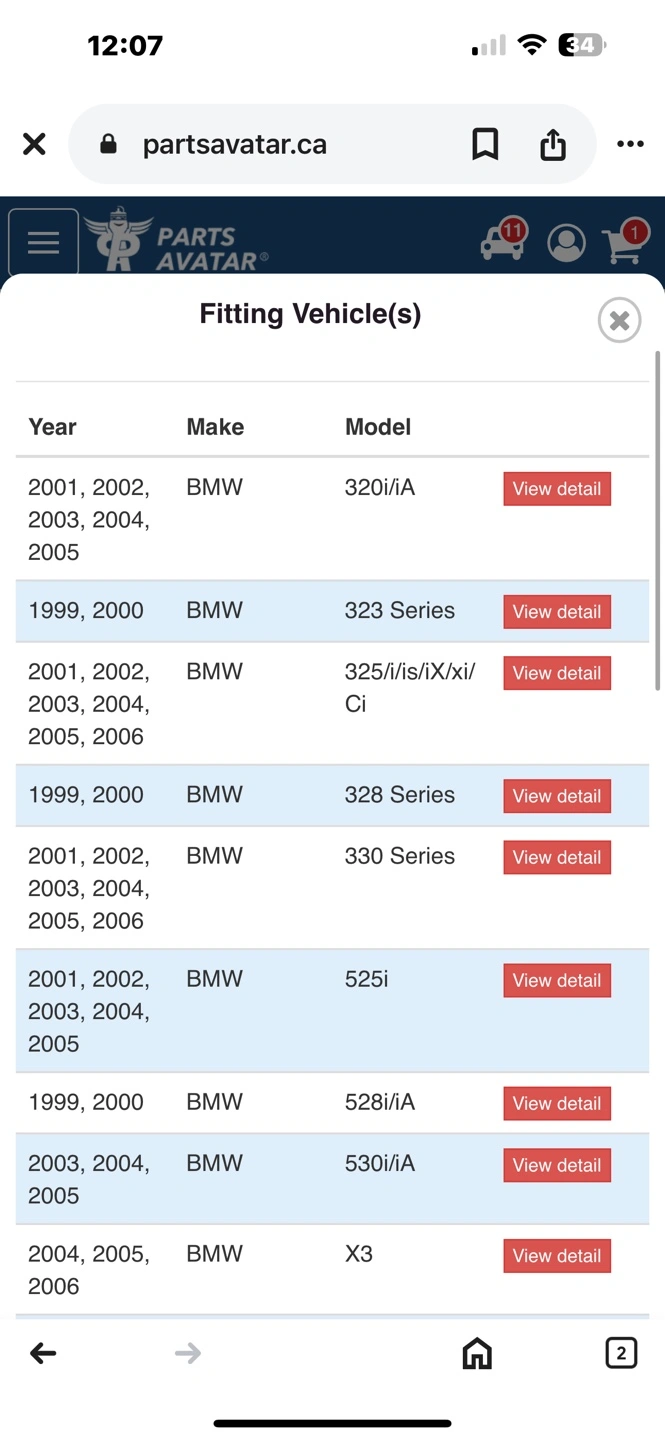View detail for BMW 328 Series

tap(557, 796)
